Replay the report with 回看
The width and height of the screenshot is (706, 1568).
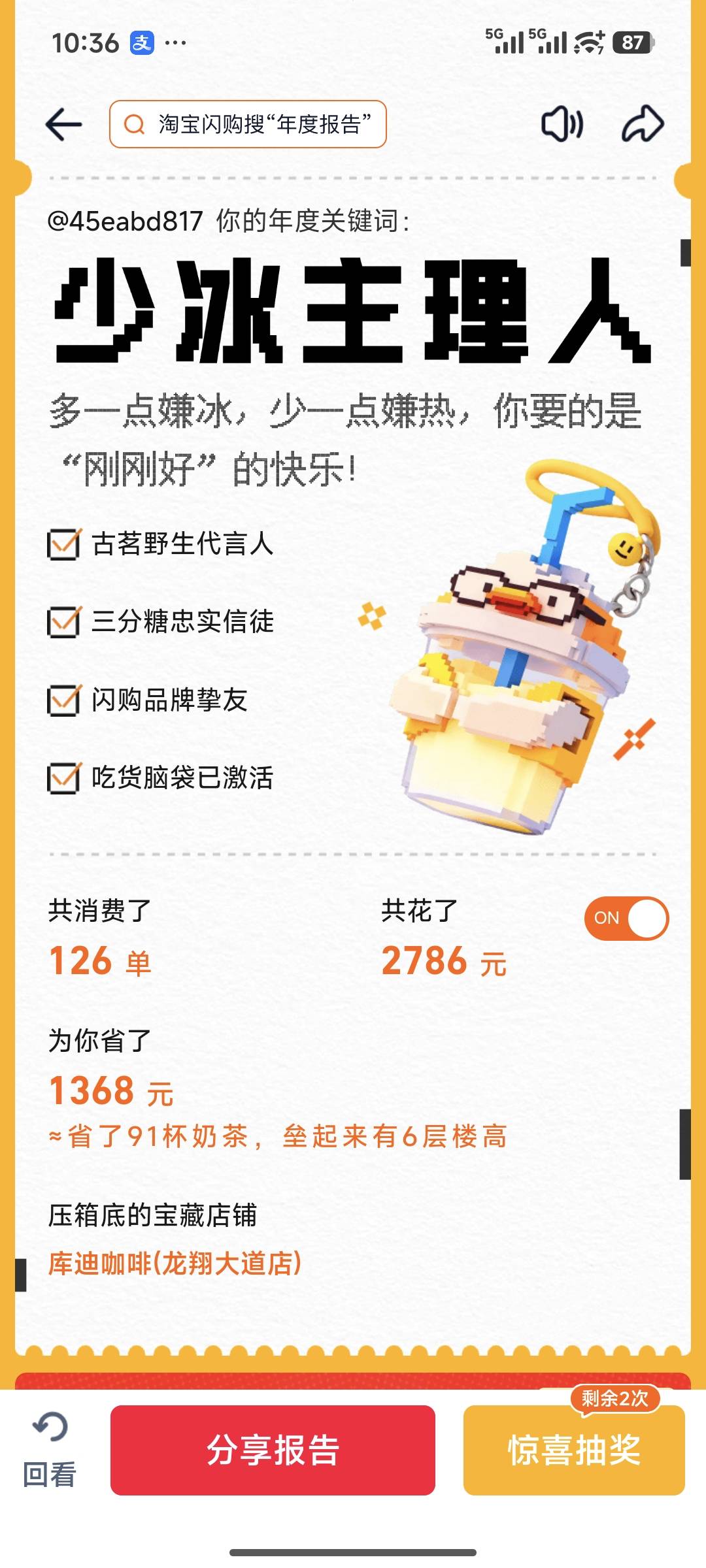[50, 1450]
